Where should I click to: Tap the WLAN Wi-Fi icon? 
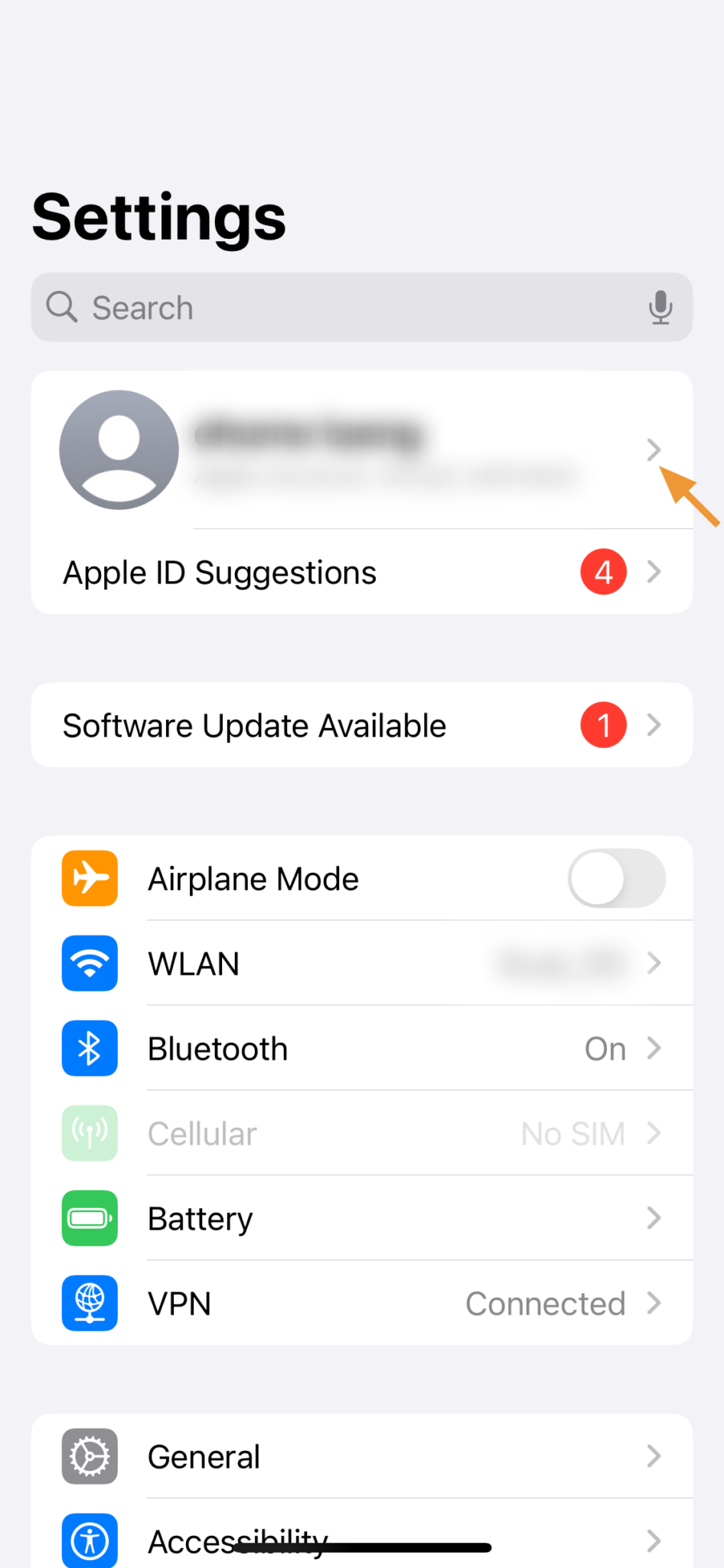(90, 963)
